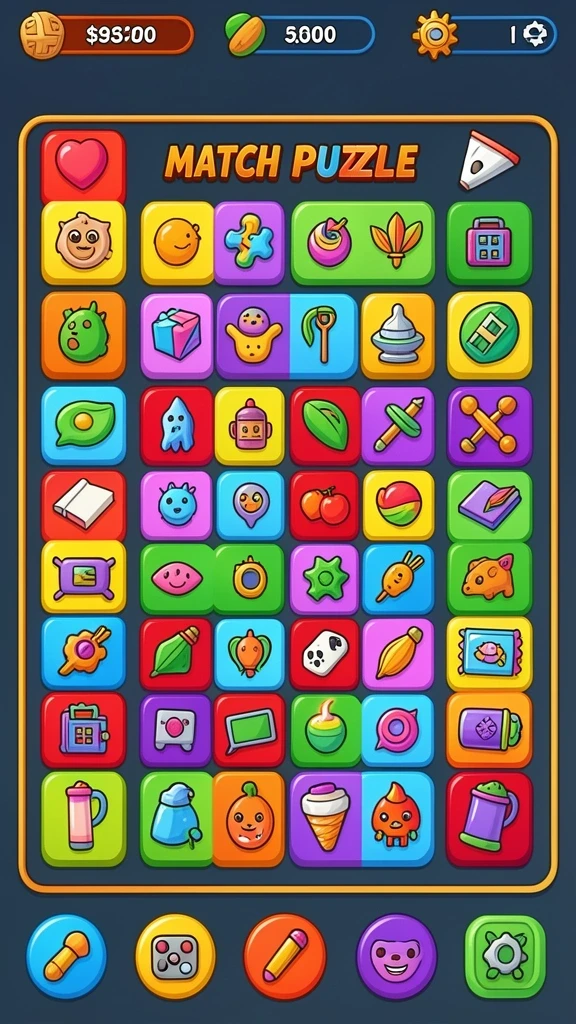Image resolution: width=576 pixels, height=1024 pixels.
Task: Select the blue ghost tile
Action: [177, 426]
